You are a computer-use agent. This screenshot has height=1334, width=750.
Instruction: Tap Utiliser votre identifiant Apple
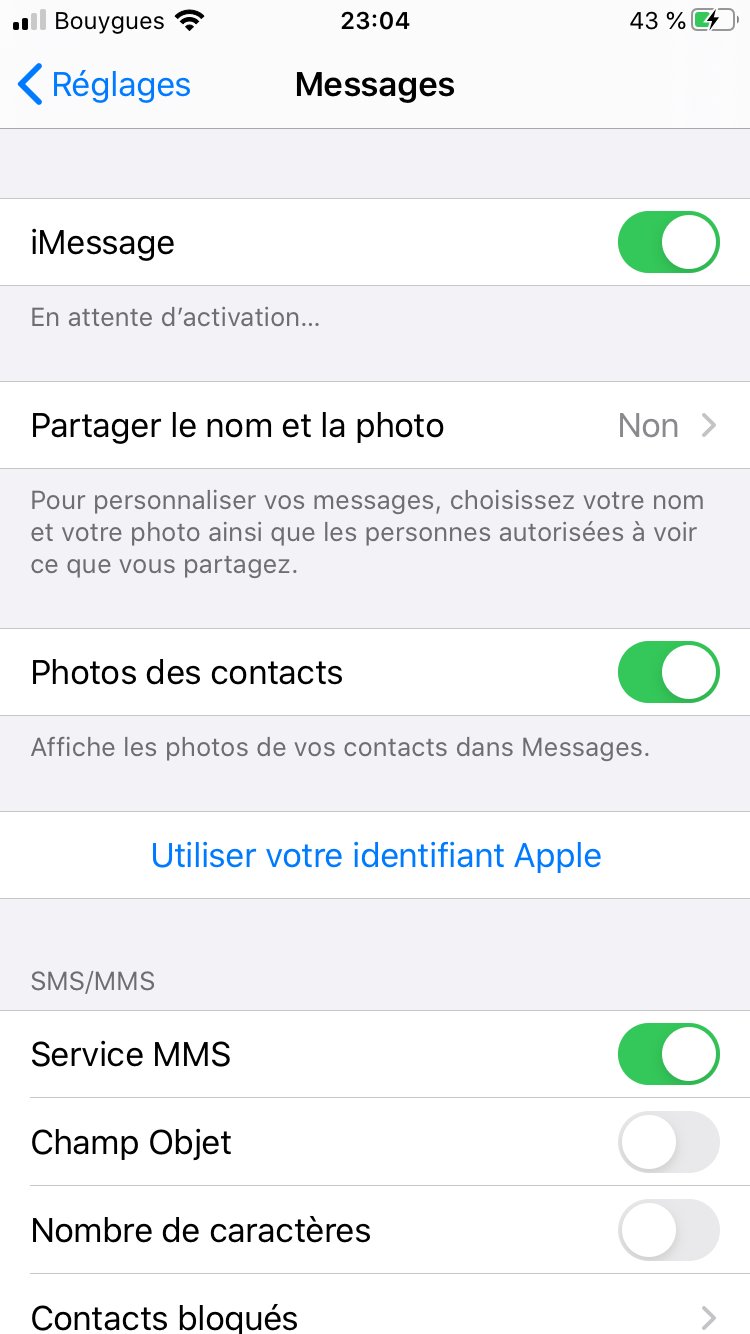coord(376,856)
